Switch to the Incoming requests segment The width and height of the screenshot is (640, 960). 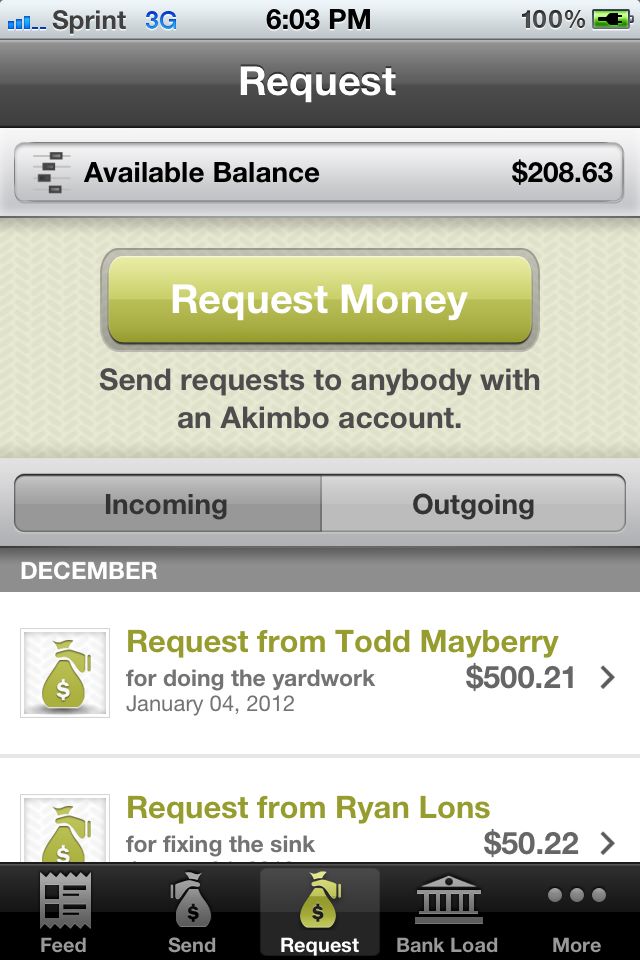pyautogui.click(x=167, y=504)
